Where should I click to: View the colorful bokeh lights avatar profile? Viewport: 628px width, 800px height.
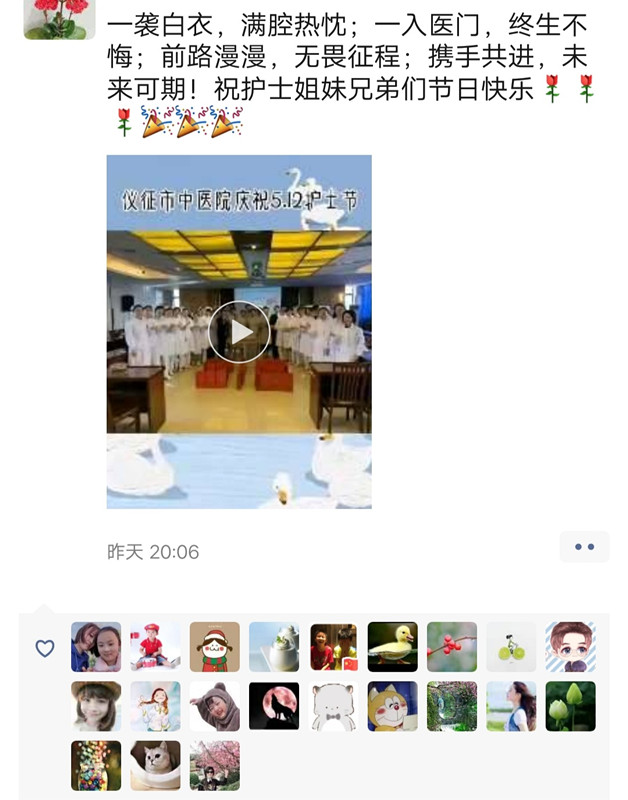click(x=96, y=765)
